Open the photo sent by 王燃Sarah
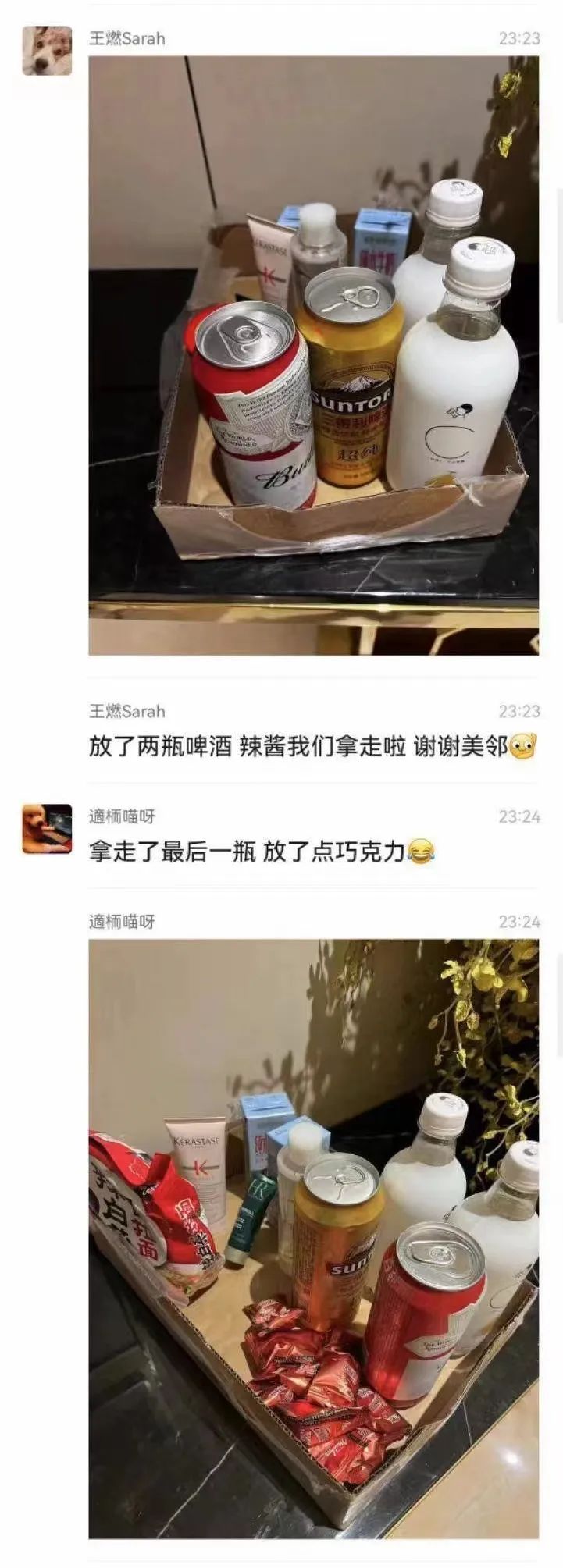 [313, 355]
